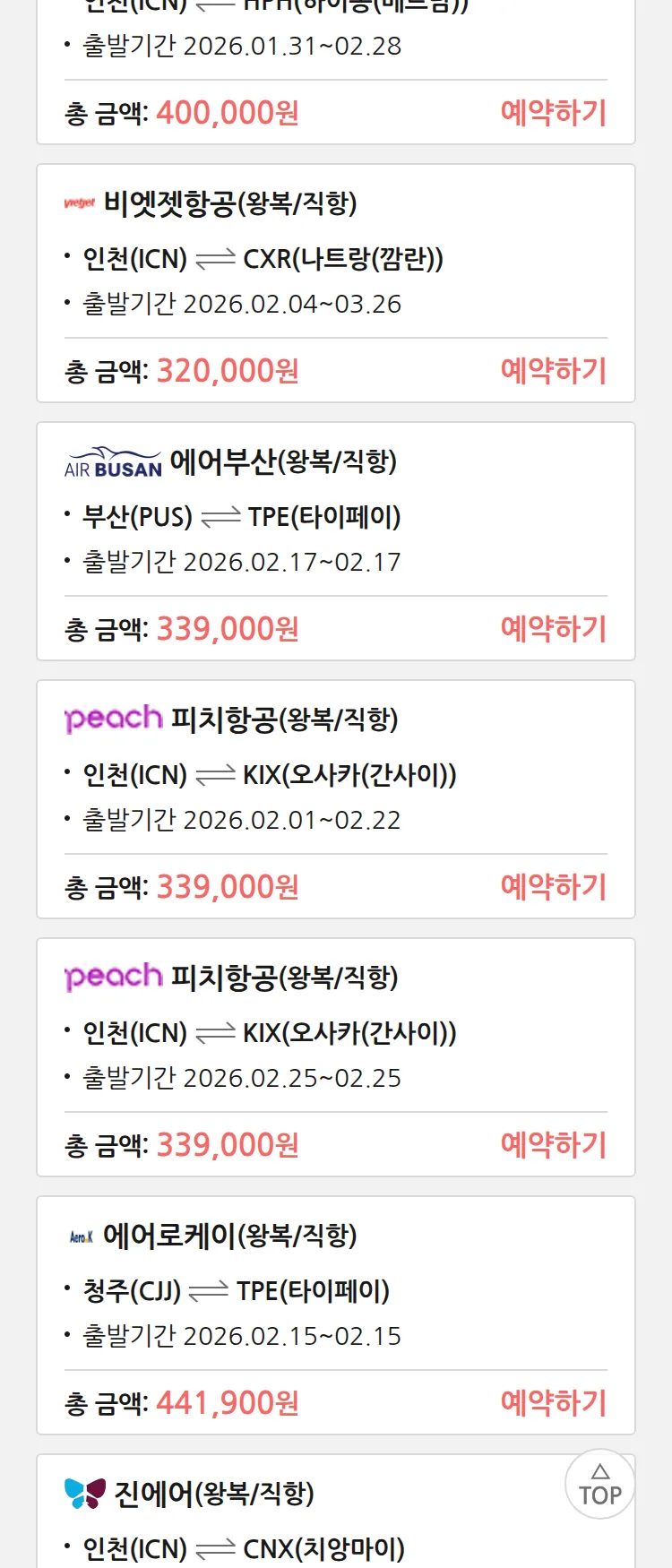Tap 예약하기 for 에어로케이 청주-타이페이 441,900원
672x1568 pixels.
click(x=553, y=1403)
